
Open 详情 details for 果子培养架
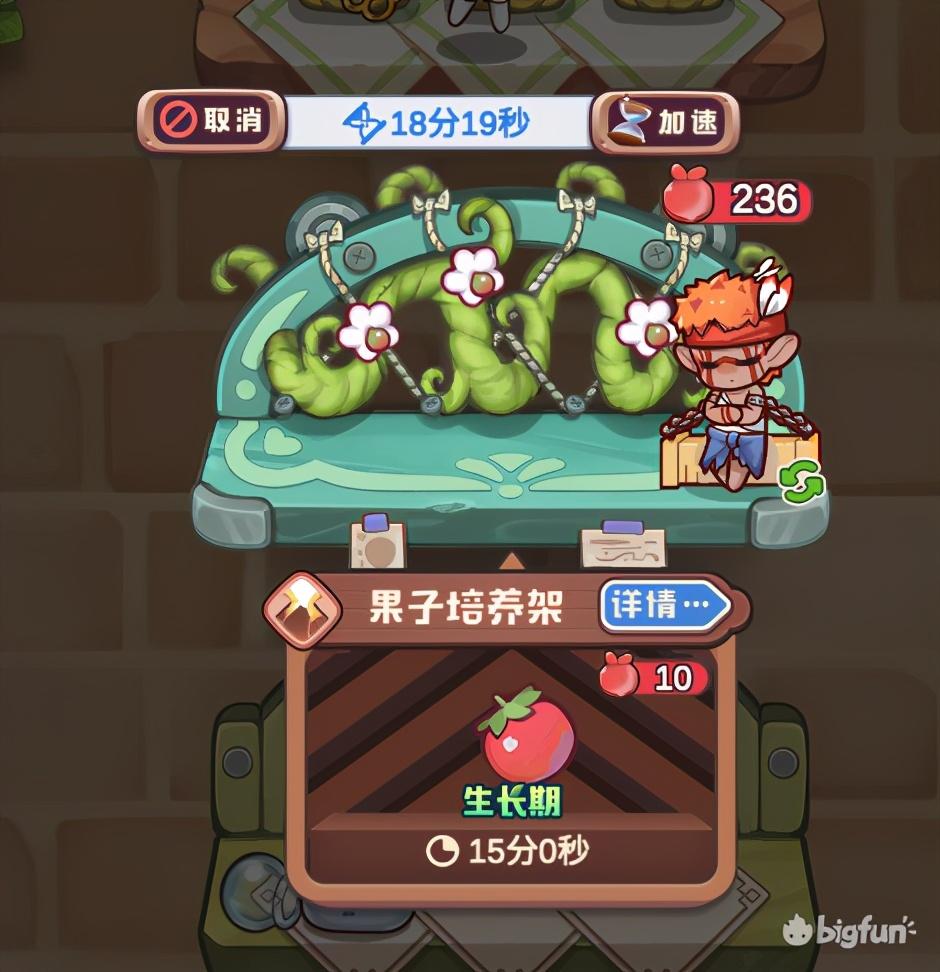(663, 605)
